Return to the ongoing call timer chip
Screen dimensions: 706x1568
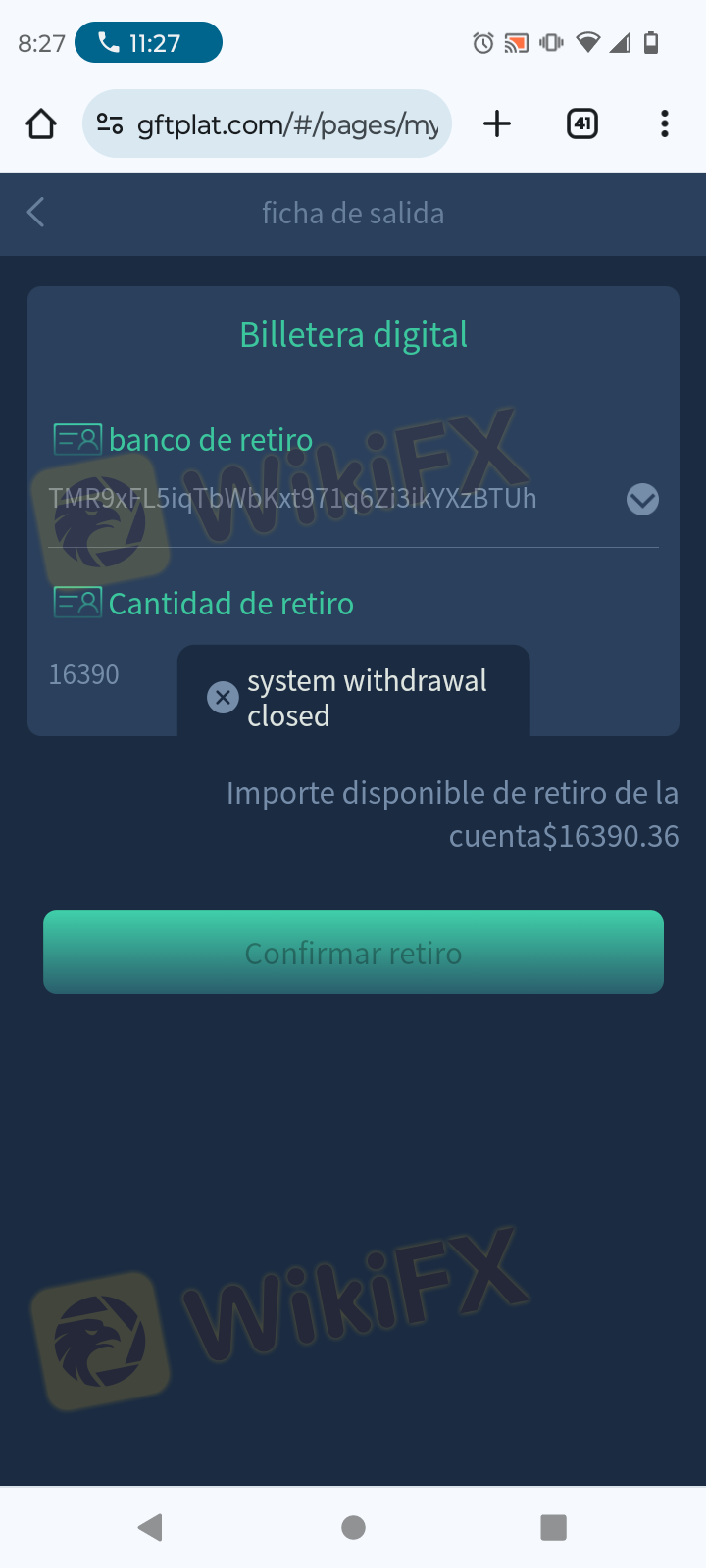(x=148, y=43)
